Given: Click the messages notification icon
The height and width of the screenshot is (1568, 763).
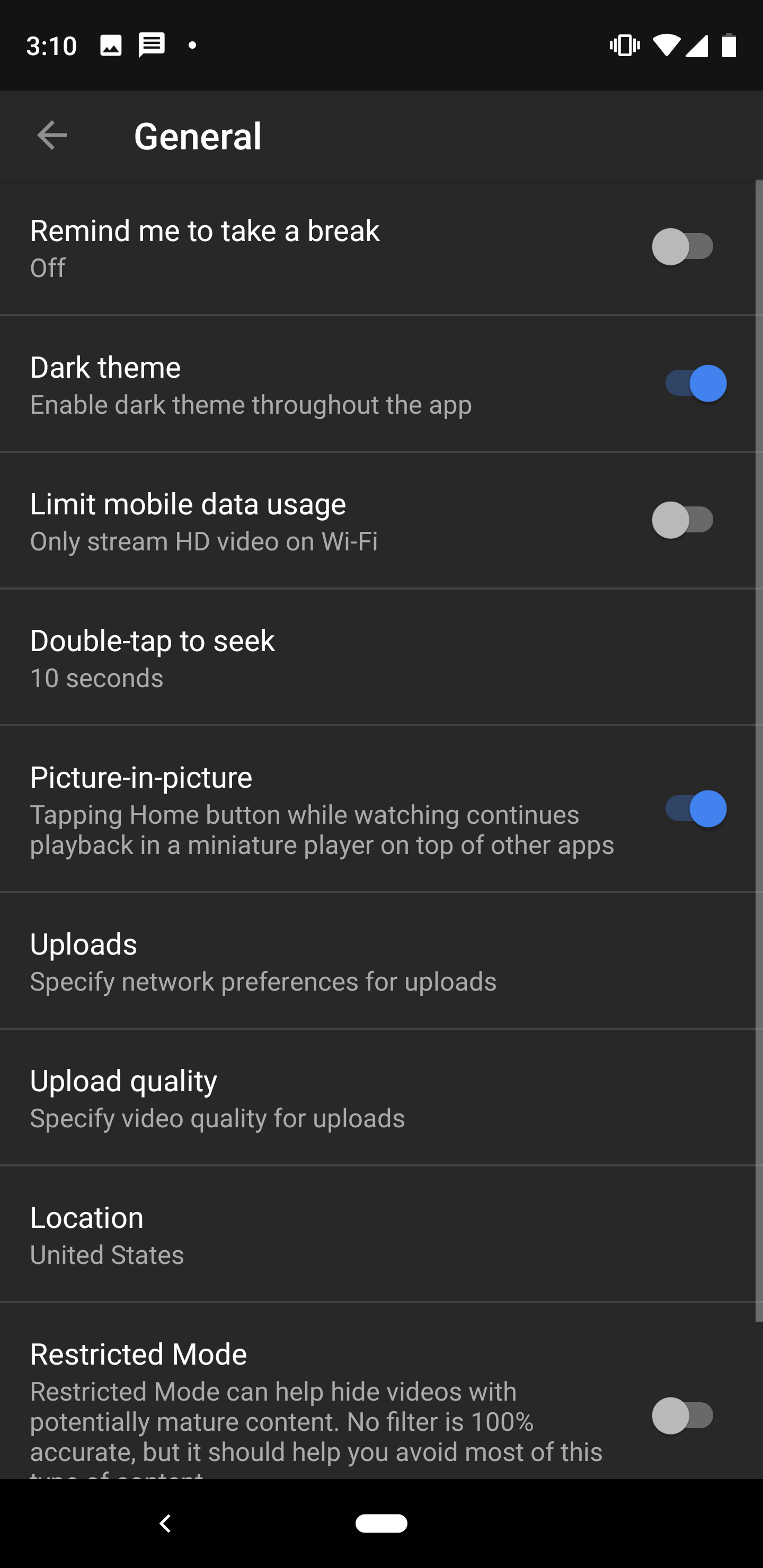Looking at the screenshot, I should pos(151,44).
